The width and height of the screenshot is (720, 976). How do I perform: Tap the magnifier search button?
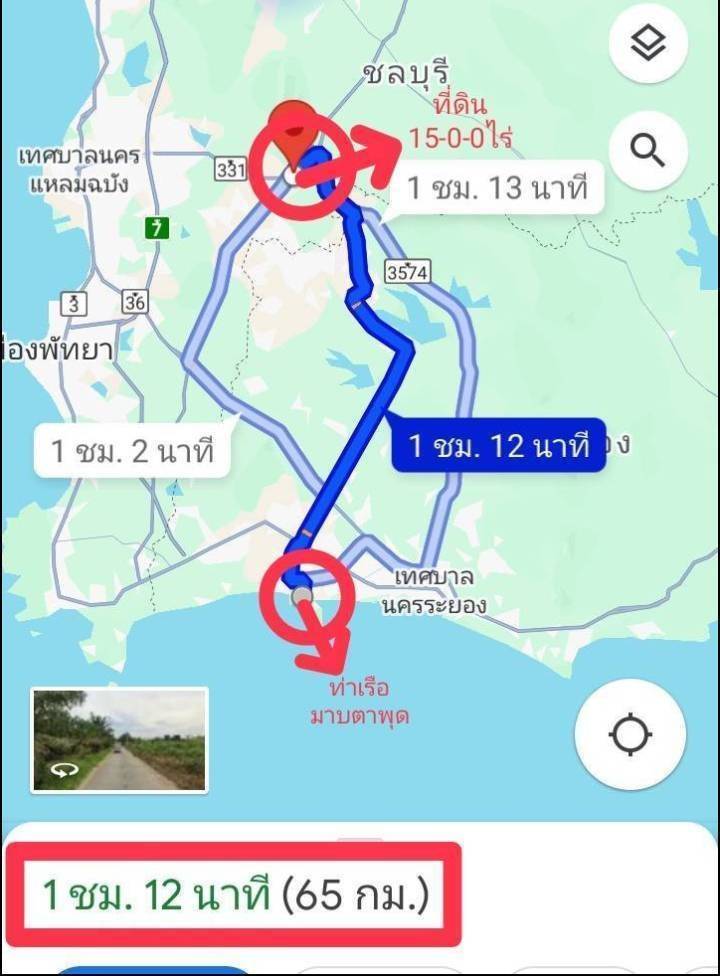[648, 151]
